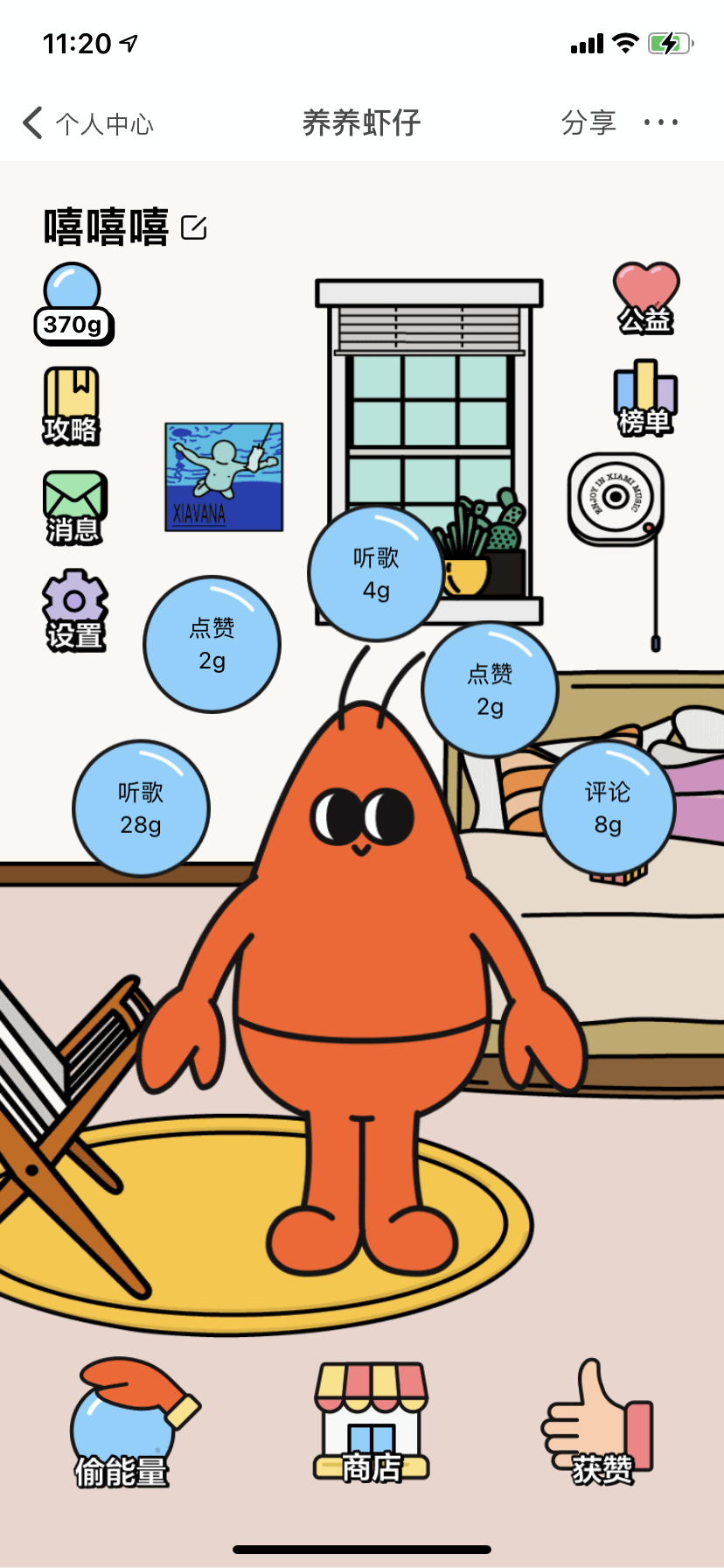Image resolution: width=724 pixels, height=1568 pixels.
Task: View the 370g energy total
Action: pyautogui.click(x=73, y=325)
